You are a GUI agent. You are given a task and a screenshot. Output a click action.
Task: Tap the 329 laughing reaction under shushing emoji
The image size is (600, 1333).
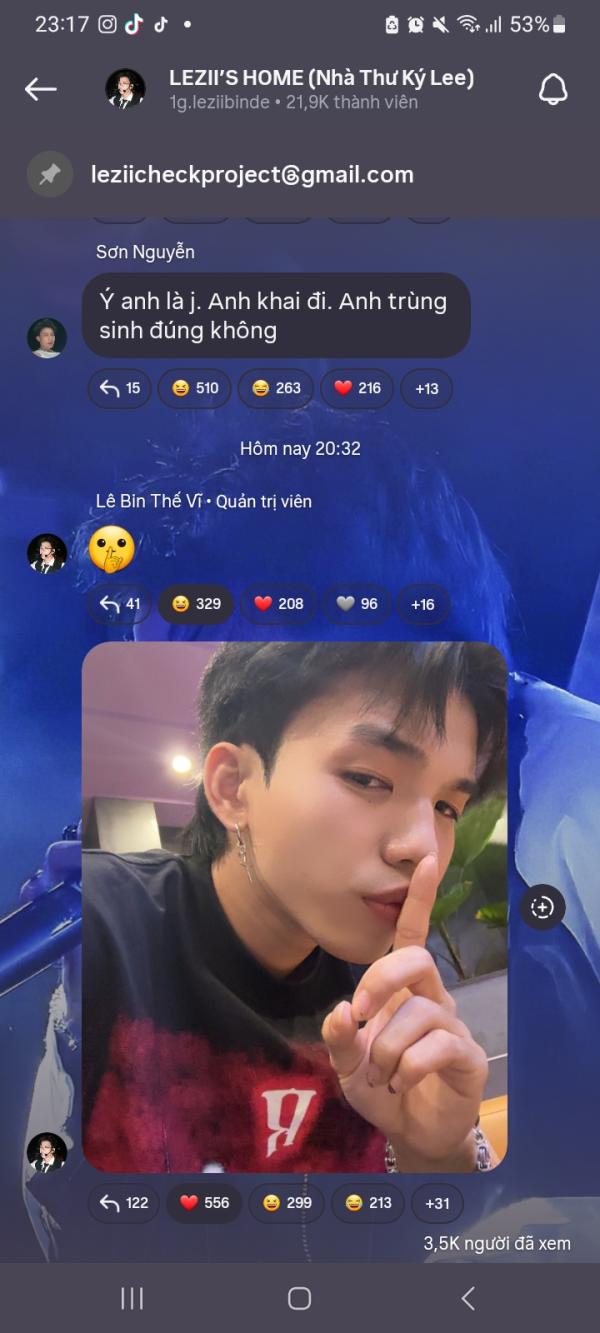coord(196,604)
